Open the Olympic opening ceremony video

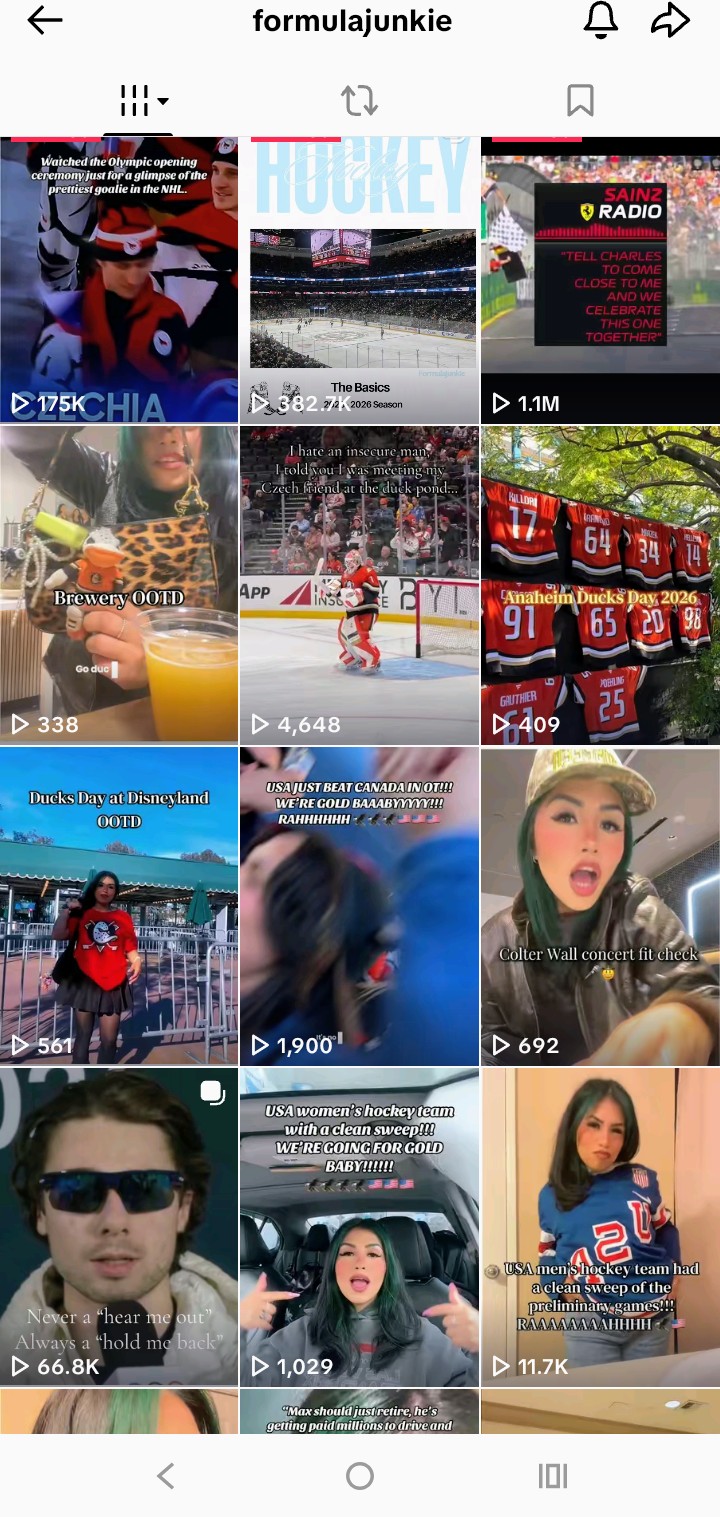pyautogui.click(x=119, y=280)
